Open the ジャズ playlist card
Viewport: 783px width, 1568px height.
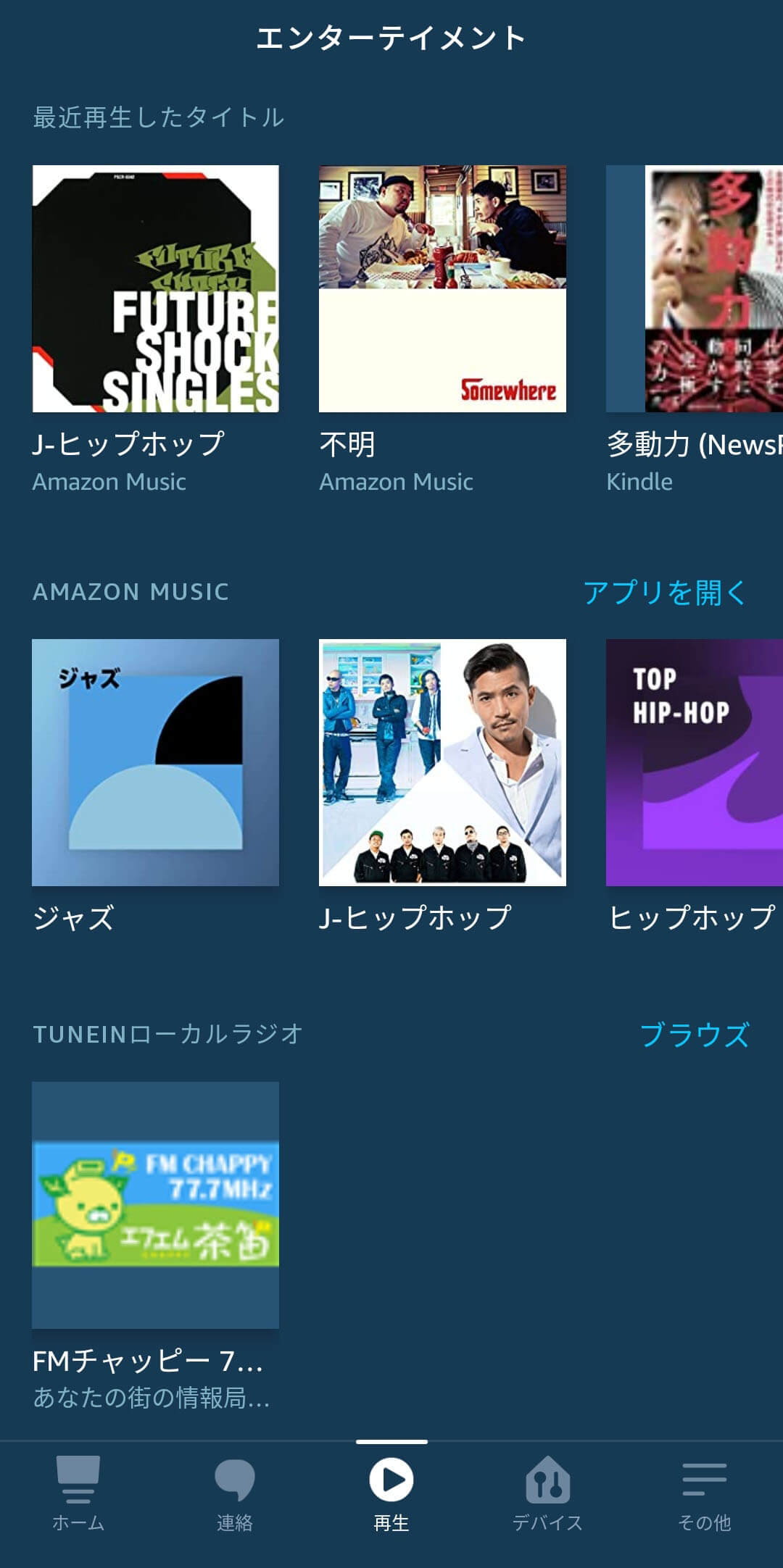[155, 762]
